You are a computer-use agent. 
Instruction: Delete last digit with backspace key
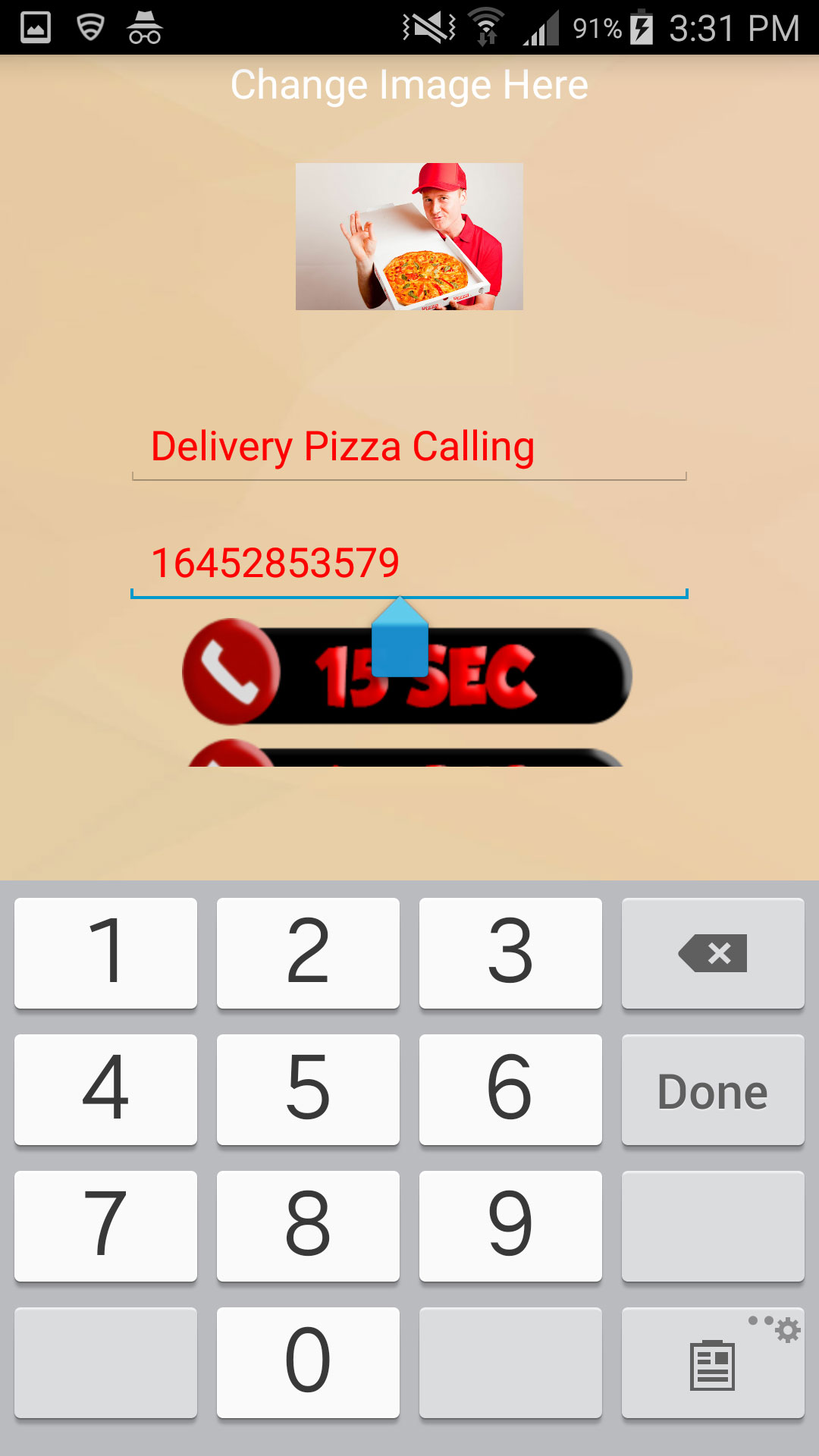point(712,953)
